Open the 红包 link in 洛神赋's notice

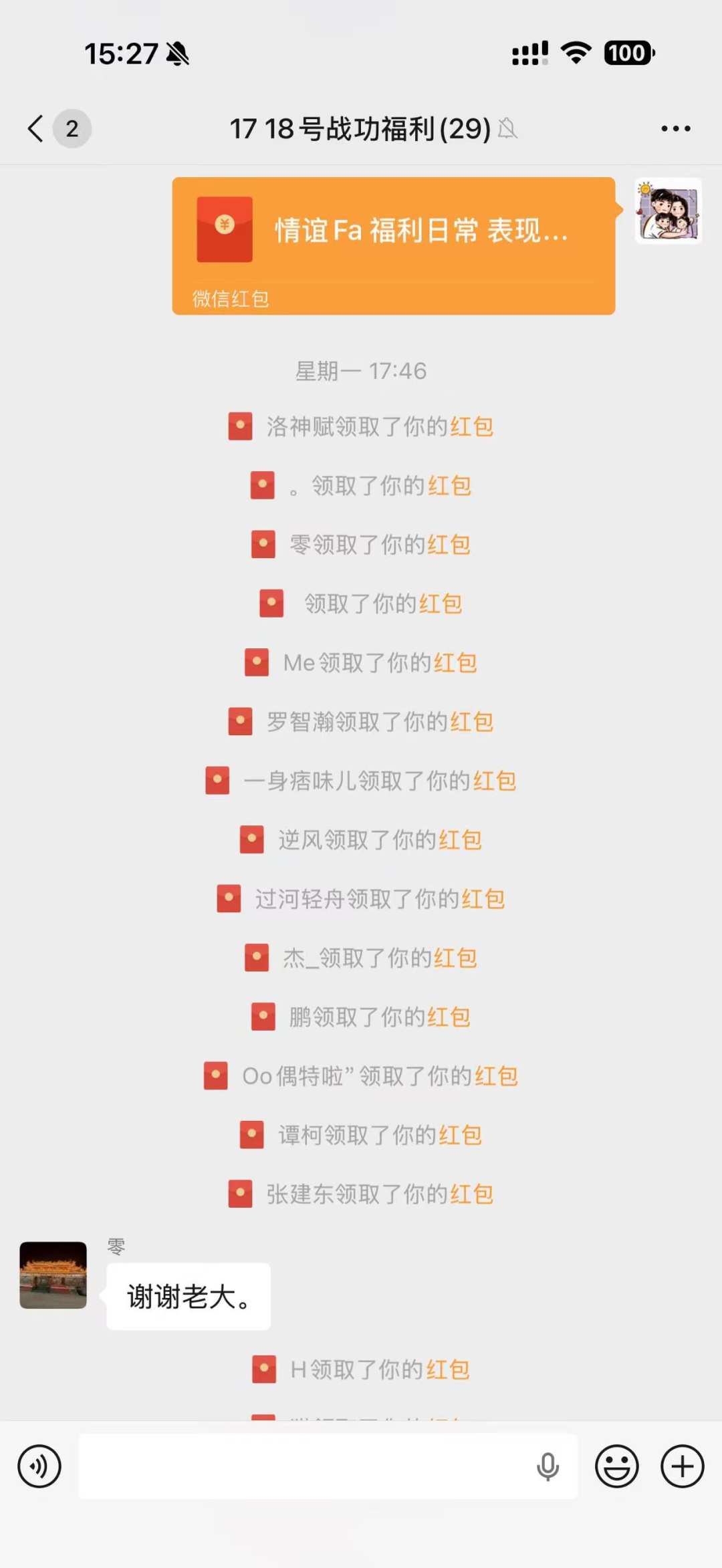[x=472, y=426]
